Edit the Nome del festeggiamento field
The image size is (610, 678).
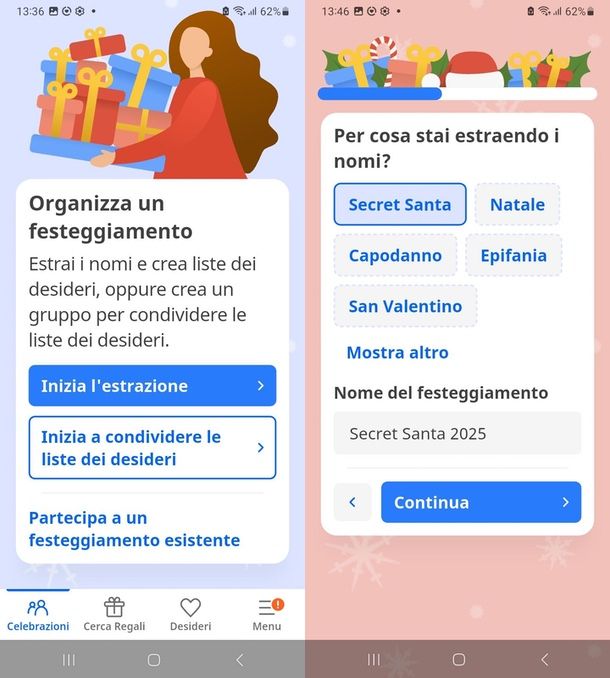[457, 434]
